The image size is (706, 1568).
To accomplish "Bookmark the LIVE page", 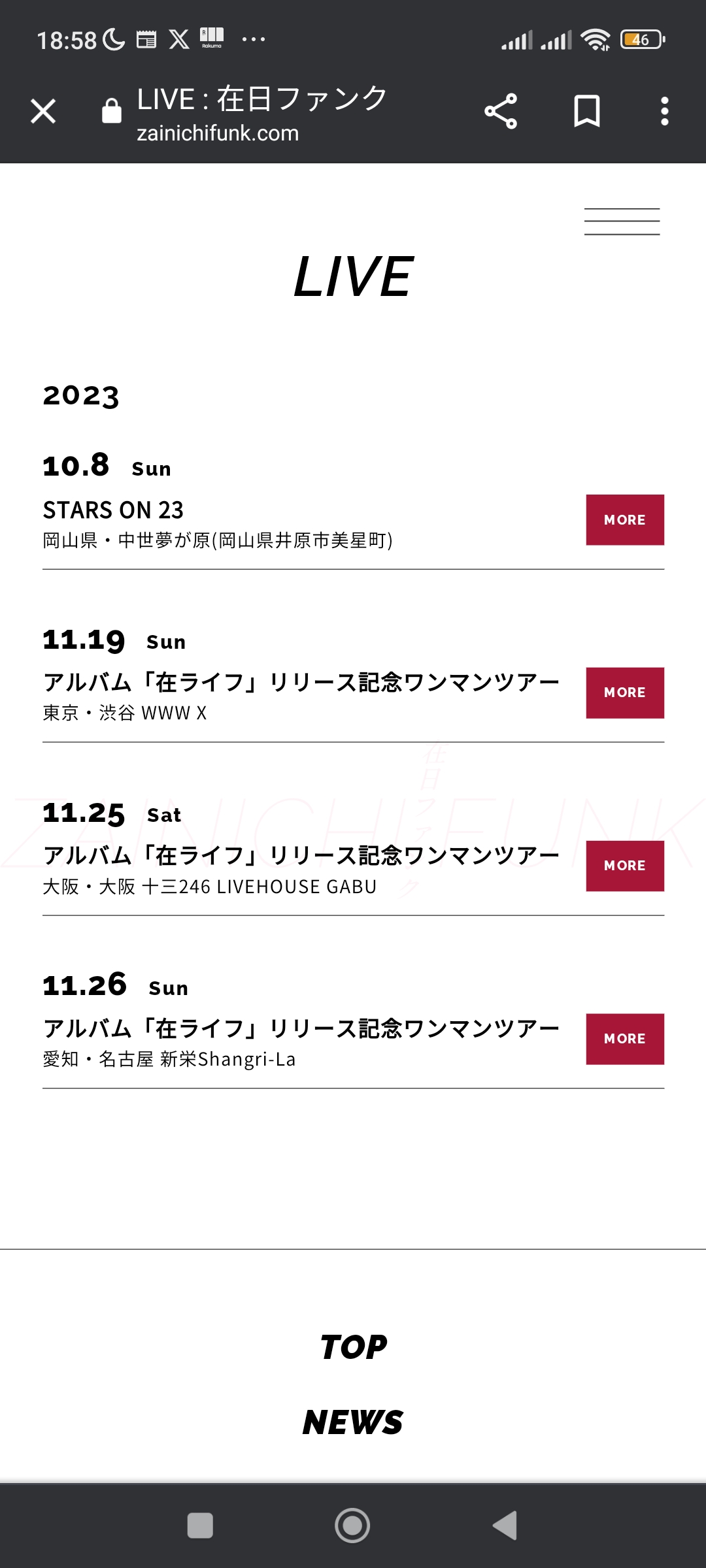I will tap(586, 111).
